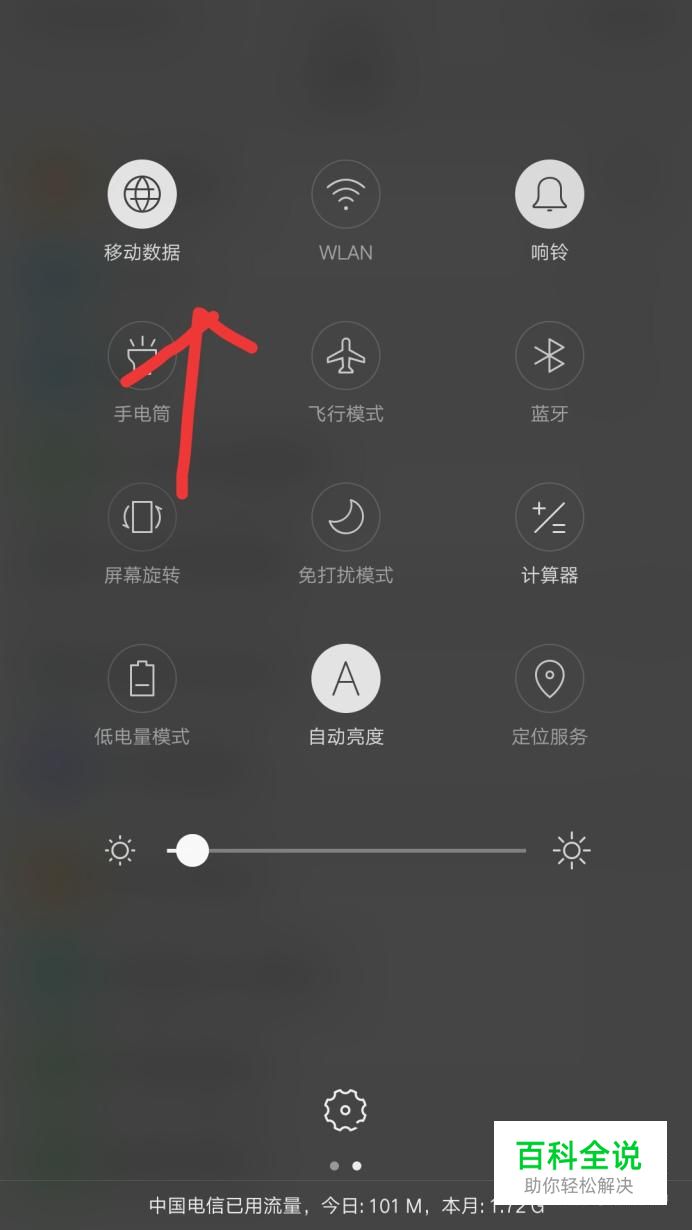The width and height of the screenshot is (692, 1230).
Task: Turn on 低电量模式 low power mode
Action: click(142, 679)
